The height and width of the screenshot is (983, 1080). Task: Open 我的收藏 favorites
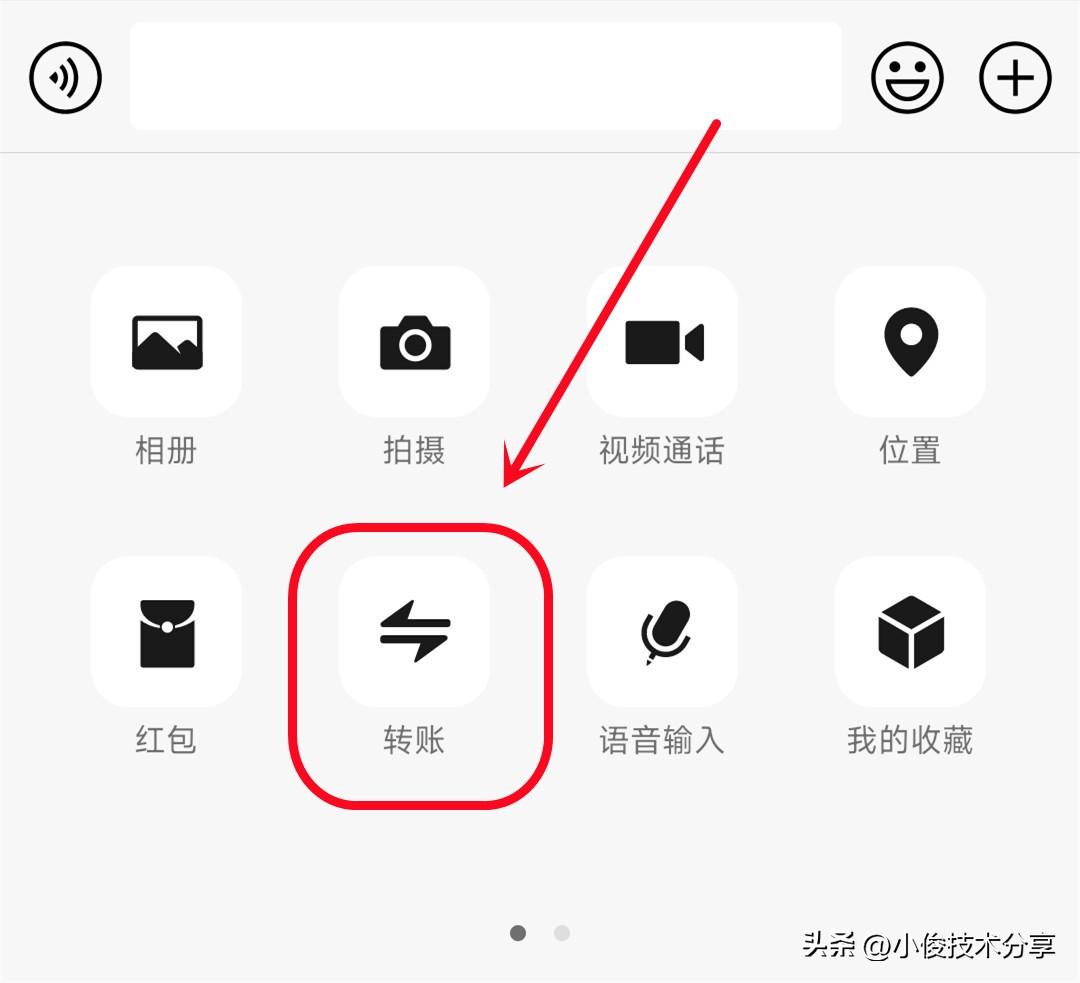(x=910, y=632)
